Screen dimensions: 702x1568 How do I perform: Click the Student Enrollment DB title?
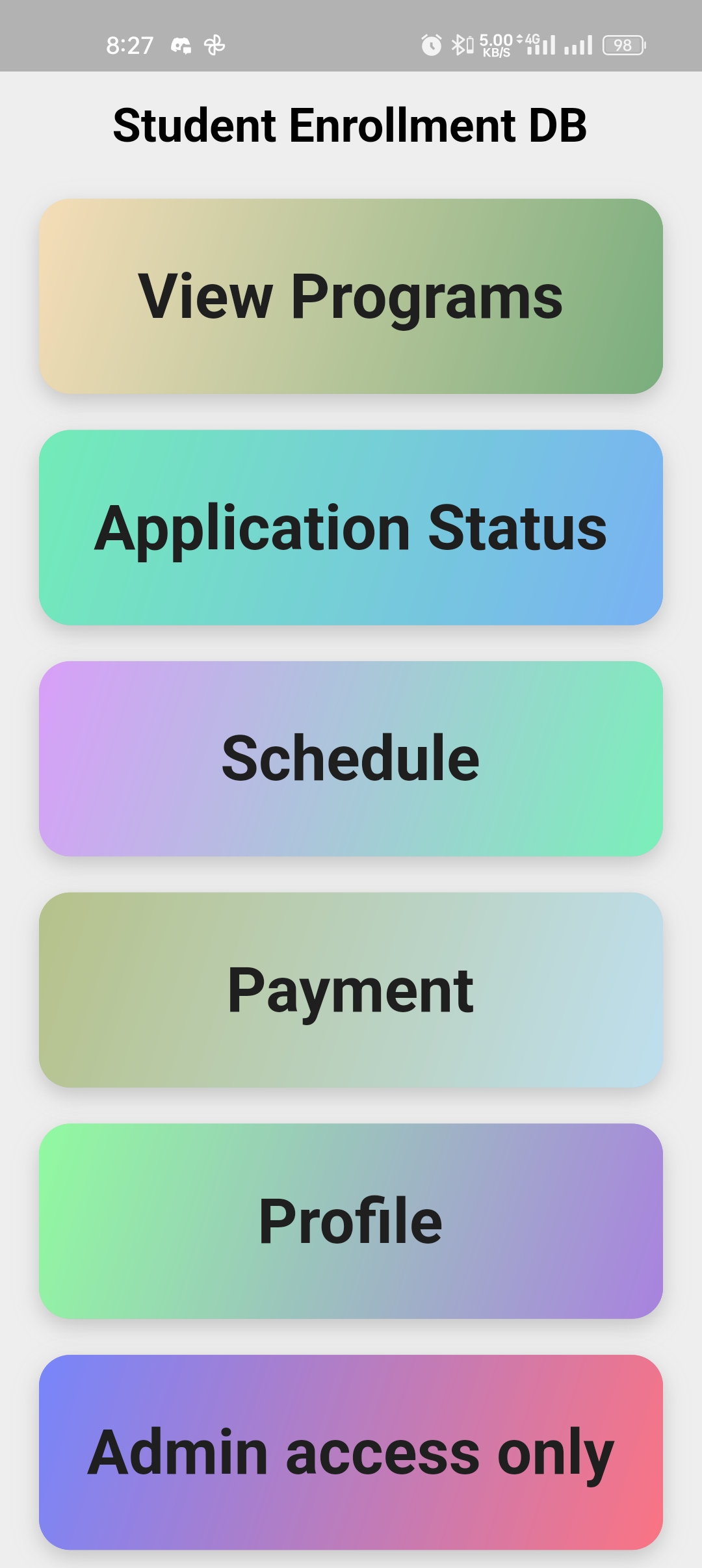[x=351, y=125]
